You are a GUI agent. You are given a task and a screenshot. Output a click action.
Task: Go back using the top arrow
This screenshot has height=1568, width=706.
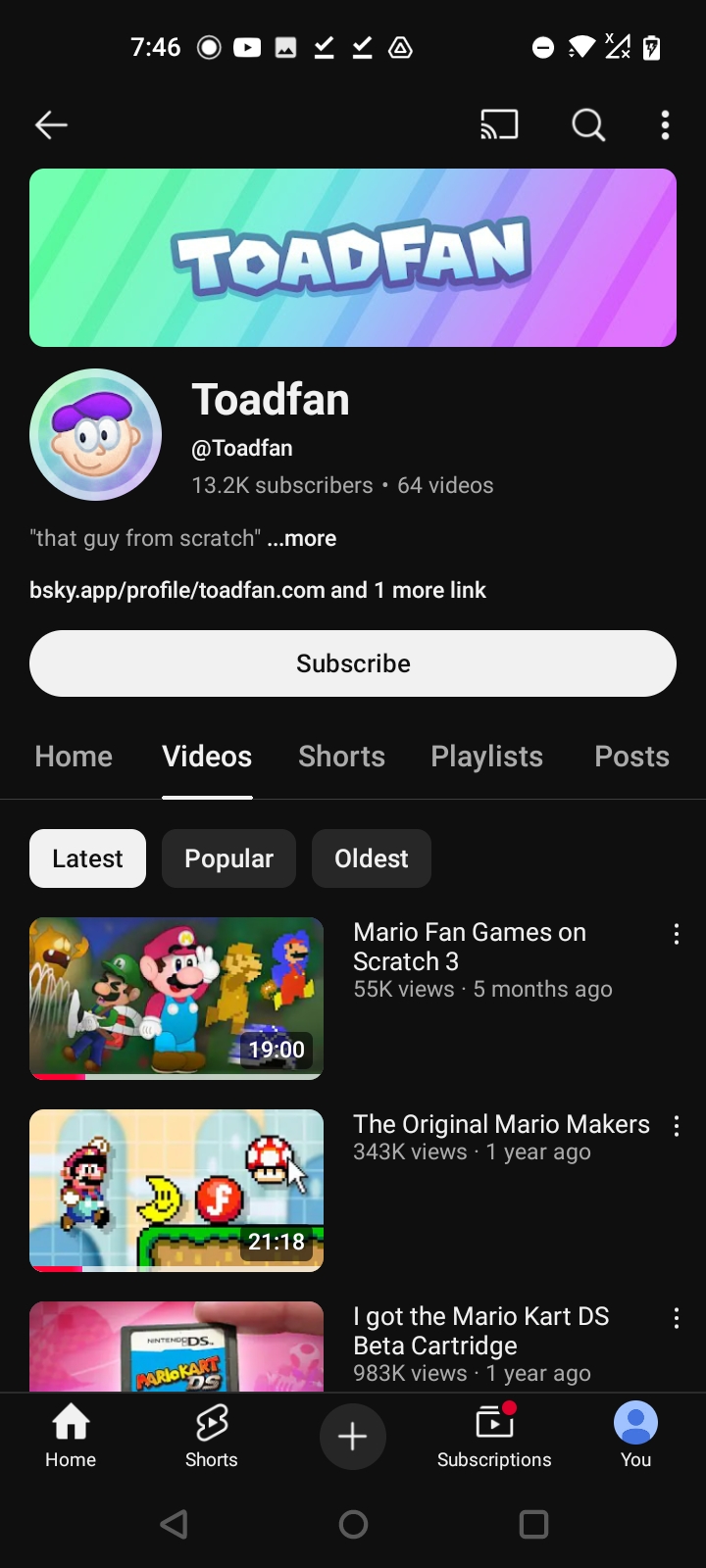(x=51, y=124)
